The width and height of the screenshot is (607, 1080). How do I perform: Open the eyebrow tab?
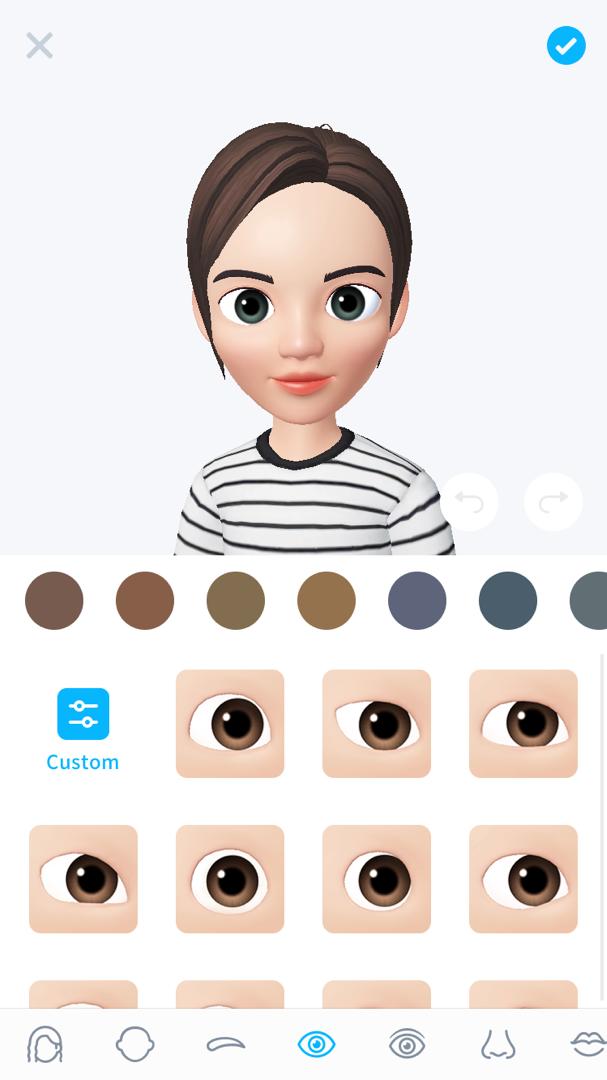pyautogui.click(x=226, y=1045)
